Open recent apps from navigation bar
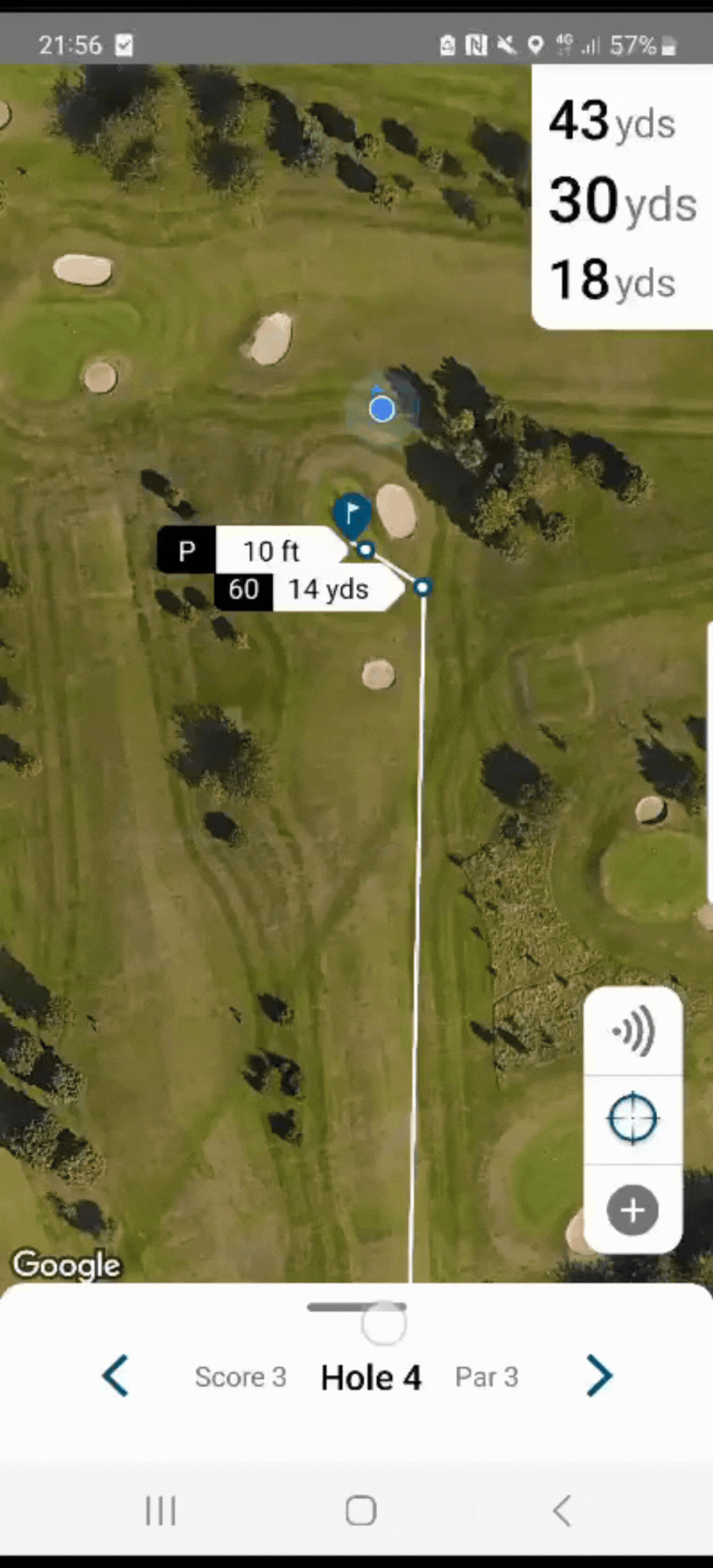 point(160,1510)
